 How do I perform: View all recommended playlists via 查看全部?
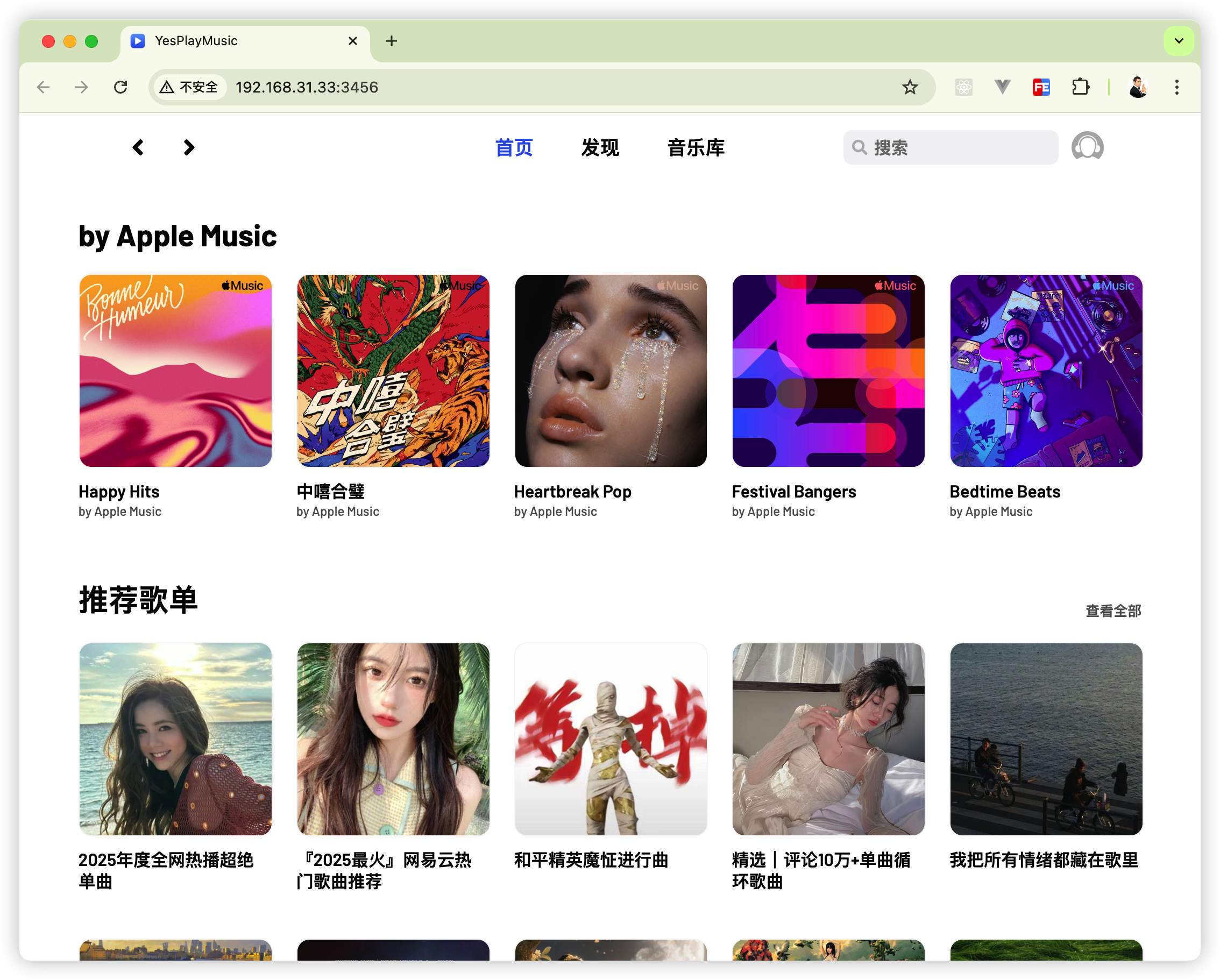pyautogui.click(x=1112, y=611)
